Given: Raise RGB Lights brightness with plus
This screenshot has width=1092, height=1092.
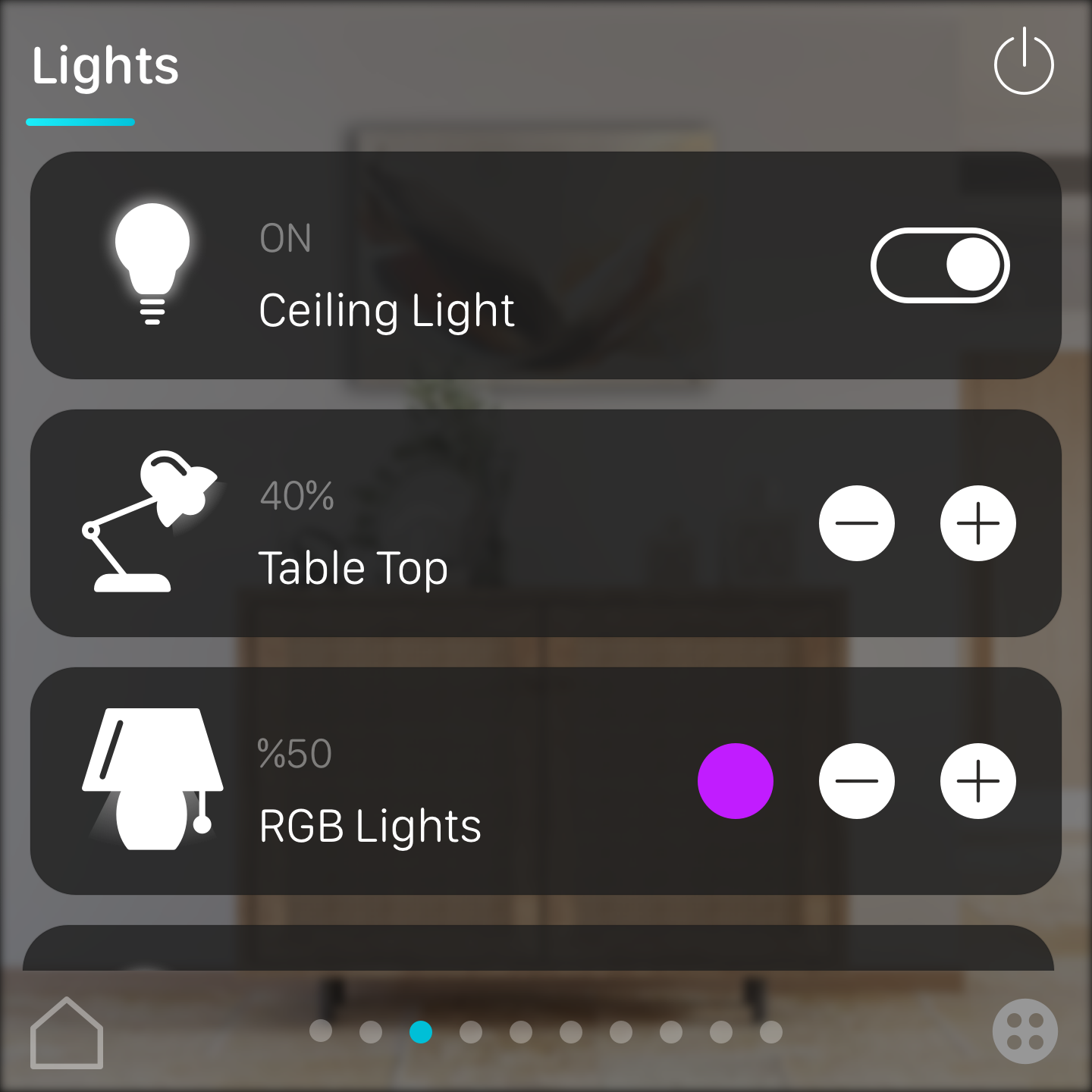Looking at the screenshot, I should (978, 781).
